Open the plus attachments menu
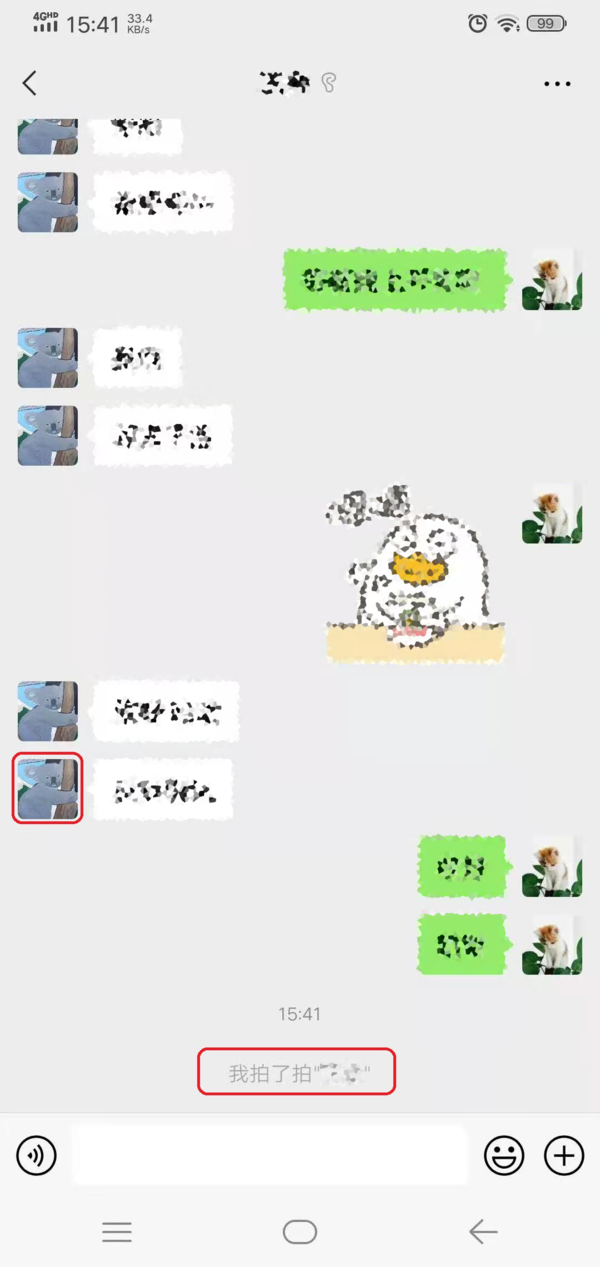Image resolution: width=600 pixels, height=1267 pixels. click(564, 1156)
